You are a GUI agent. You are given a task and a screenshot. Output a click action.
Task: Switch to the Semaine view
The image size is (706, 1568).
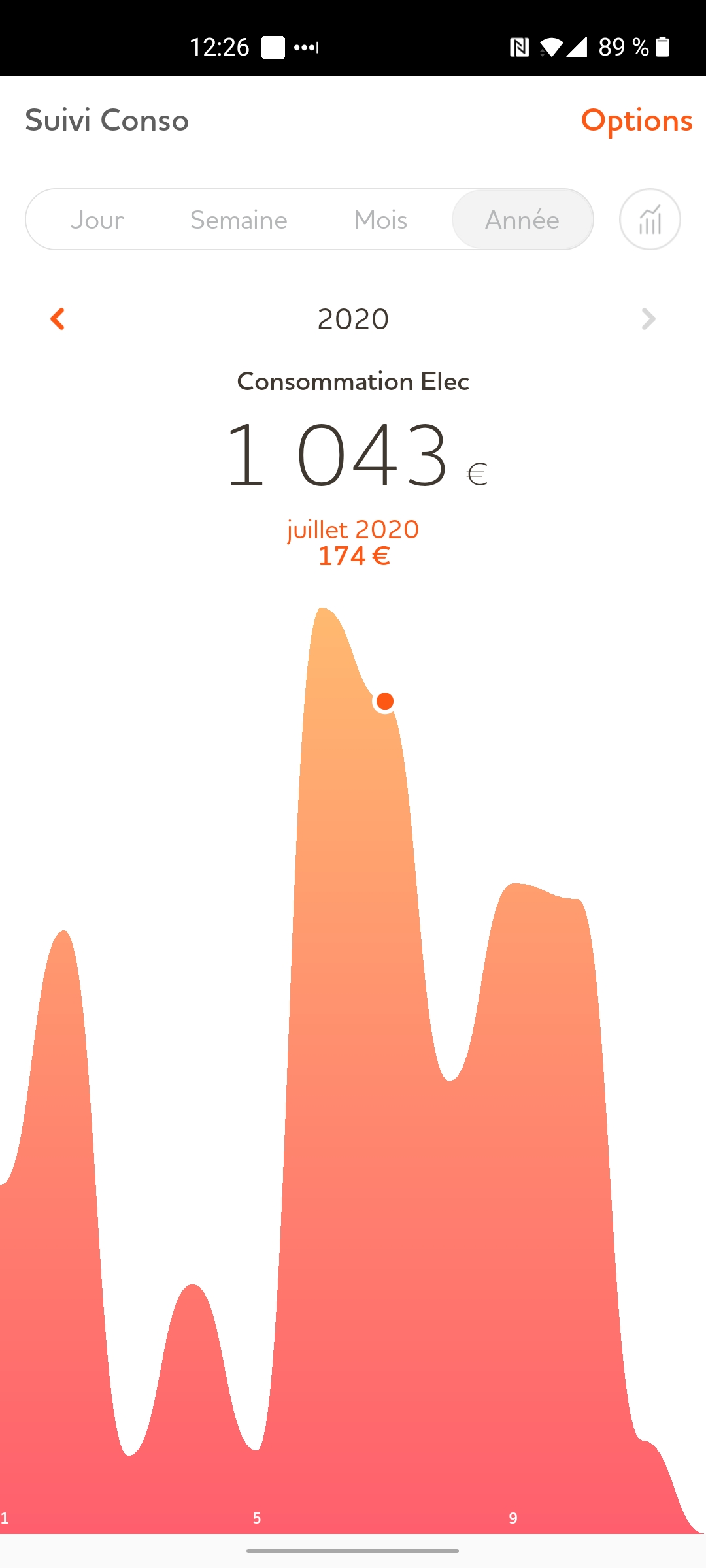point(239,220)
